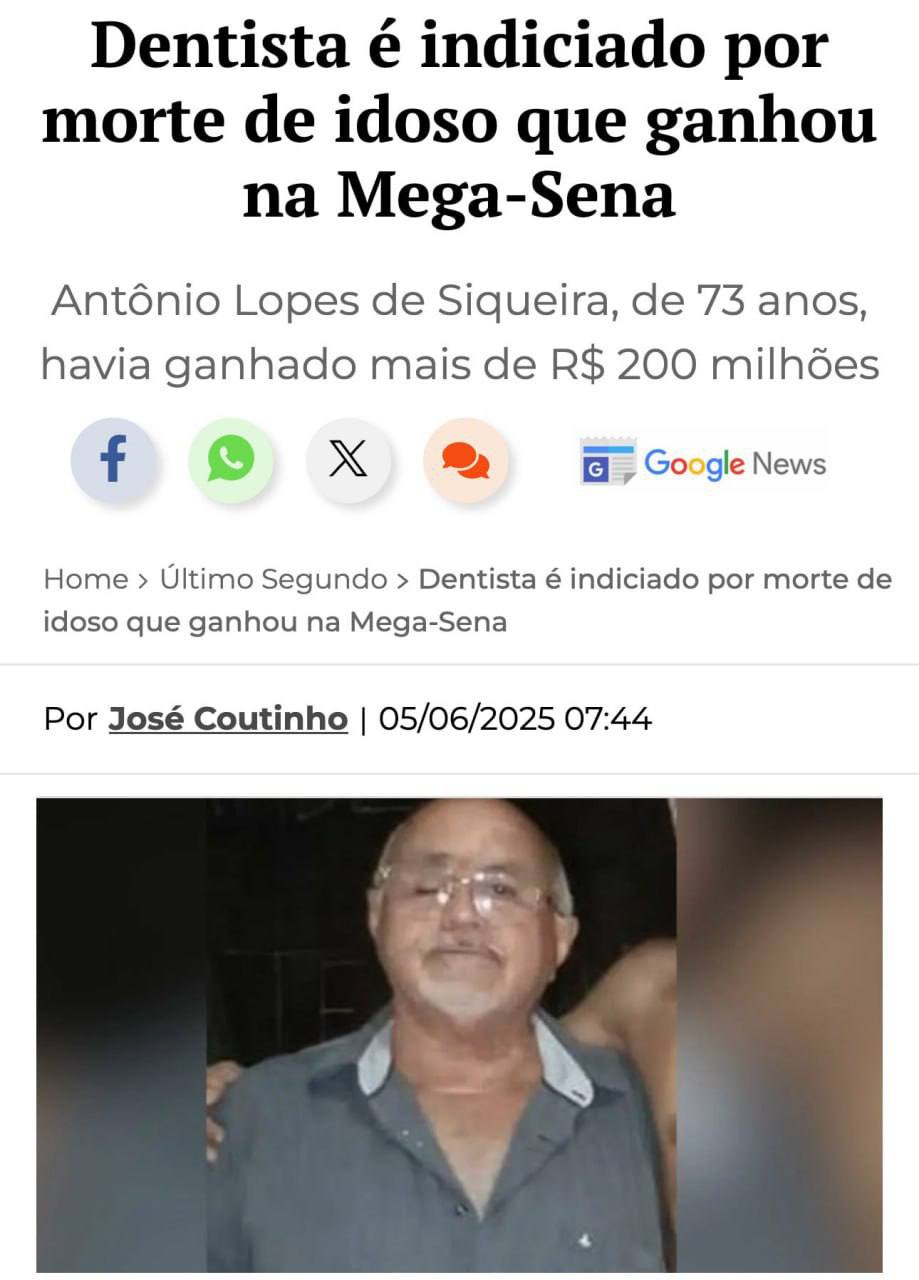Open the comments bubble icon
This screenshot has width=919, height=1280.
coord(466,460)
